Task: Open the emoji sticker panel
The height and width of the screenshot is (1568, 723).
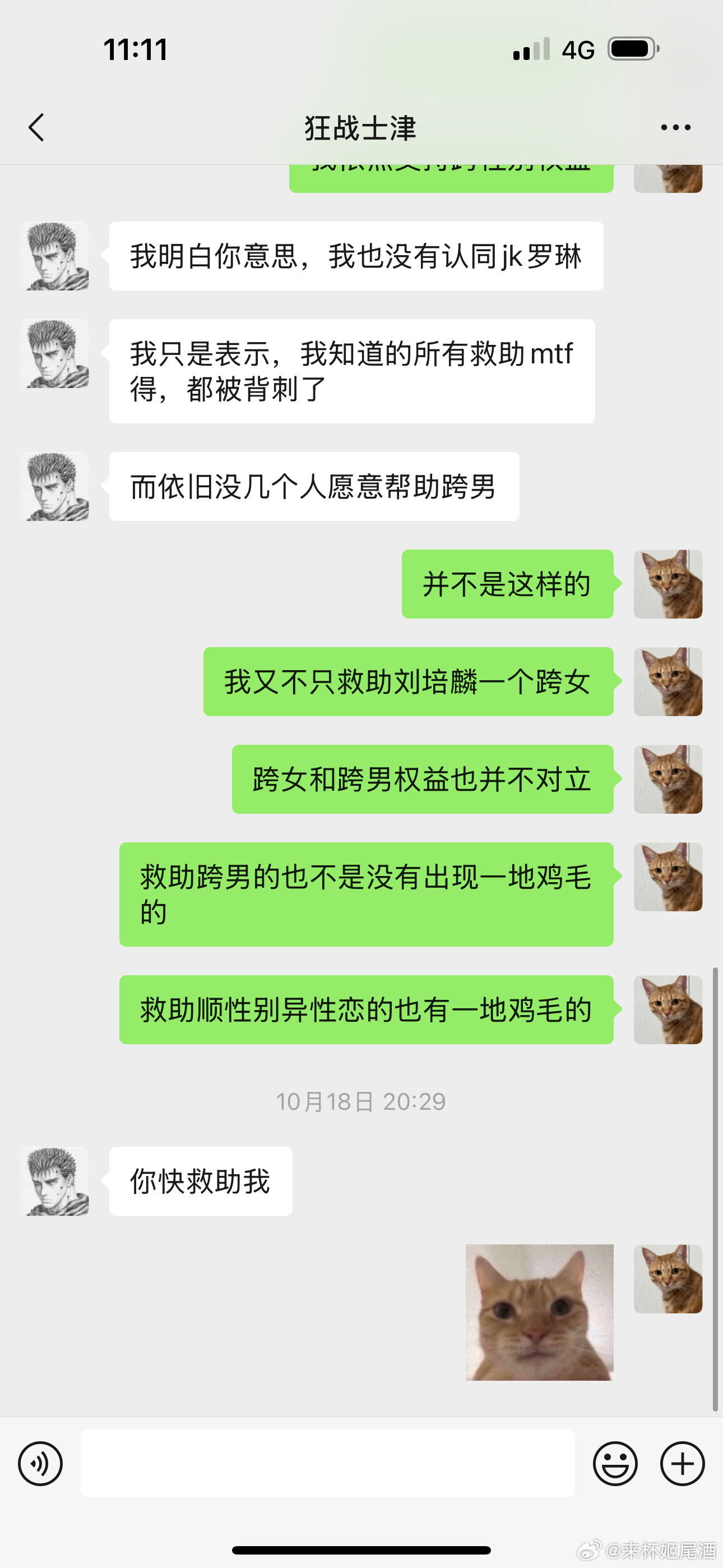Action: pyautogui.click(x=615, y=1464)
